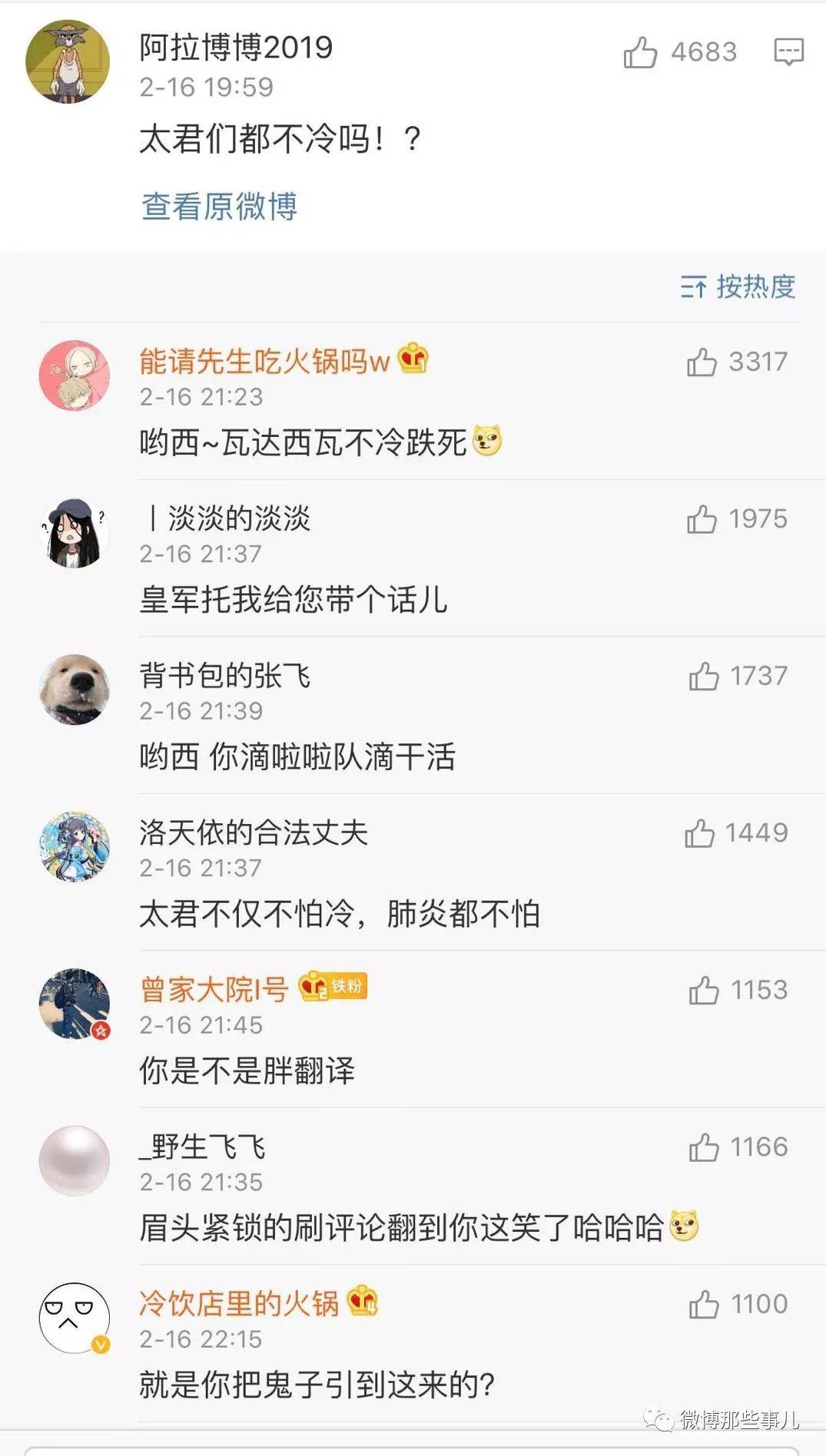Open the comment 眉头紧锁的刷评论翻到你这笑了哈哈哈

(401, 1227)
